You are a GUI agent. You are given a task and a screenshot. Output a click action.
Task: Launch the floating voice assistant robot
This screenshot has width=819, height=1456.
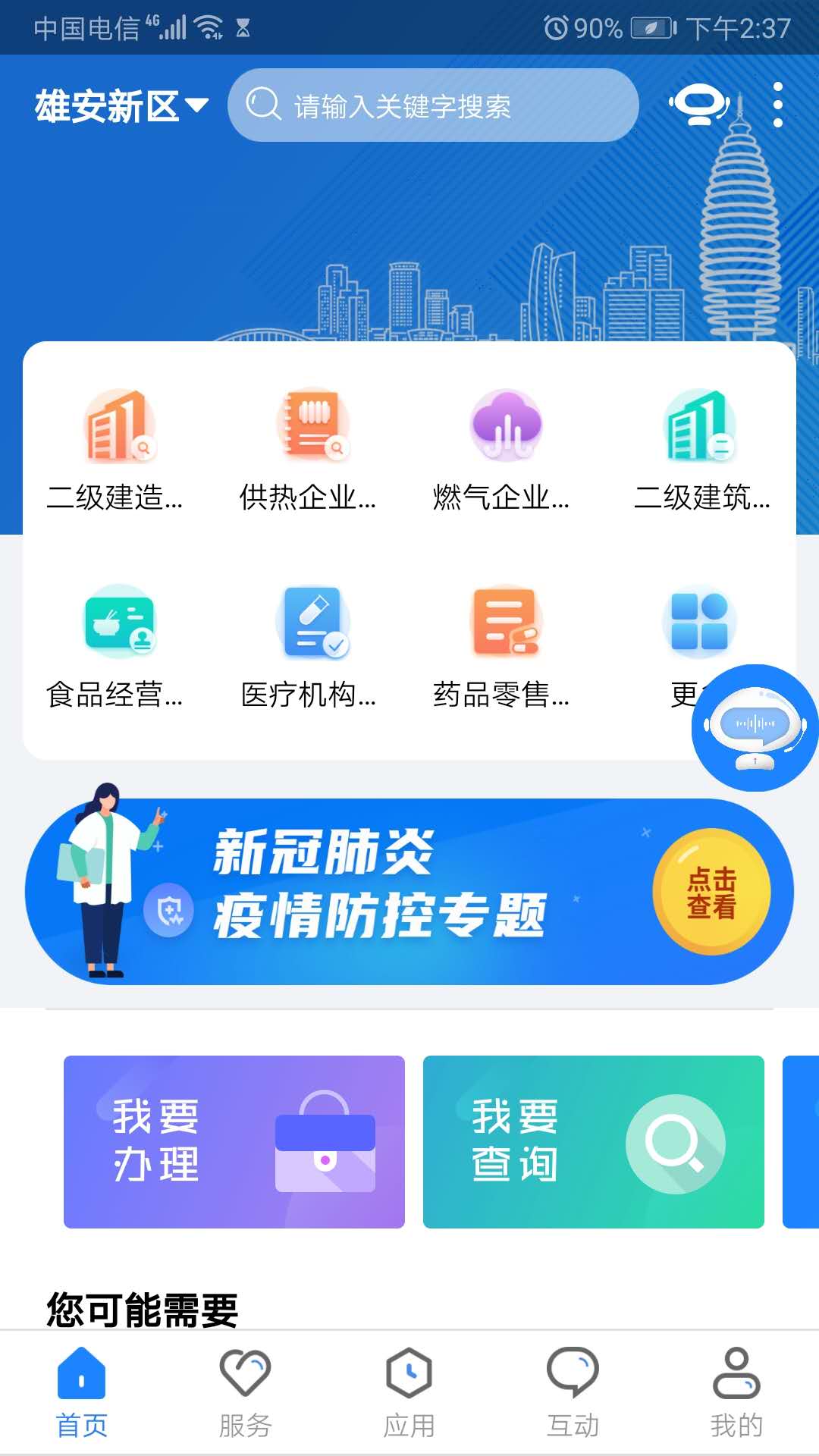click(755, 728)
